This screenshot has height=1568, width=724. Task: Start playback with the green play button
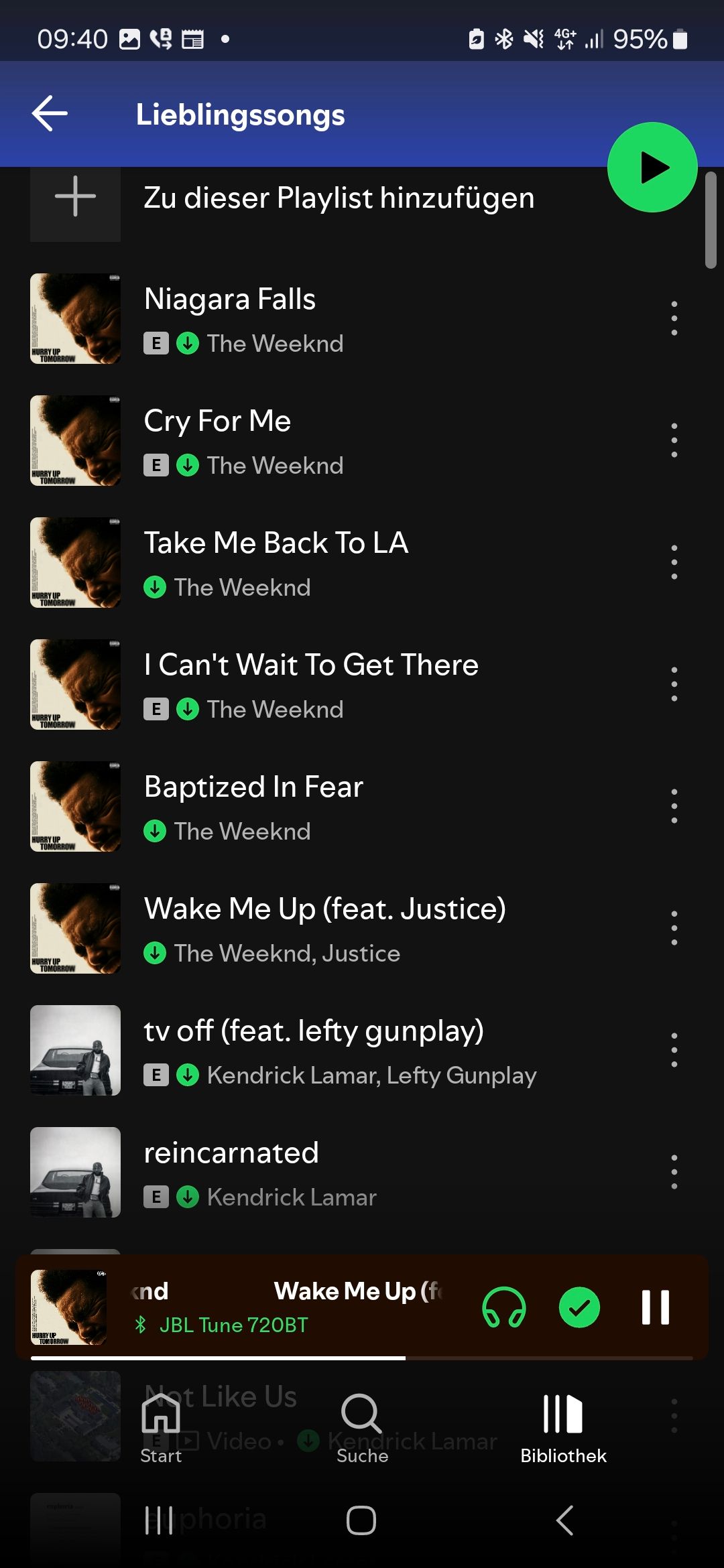652,168
